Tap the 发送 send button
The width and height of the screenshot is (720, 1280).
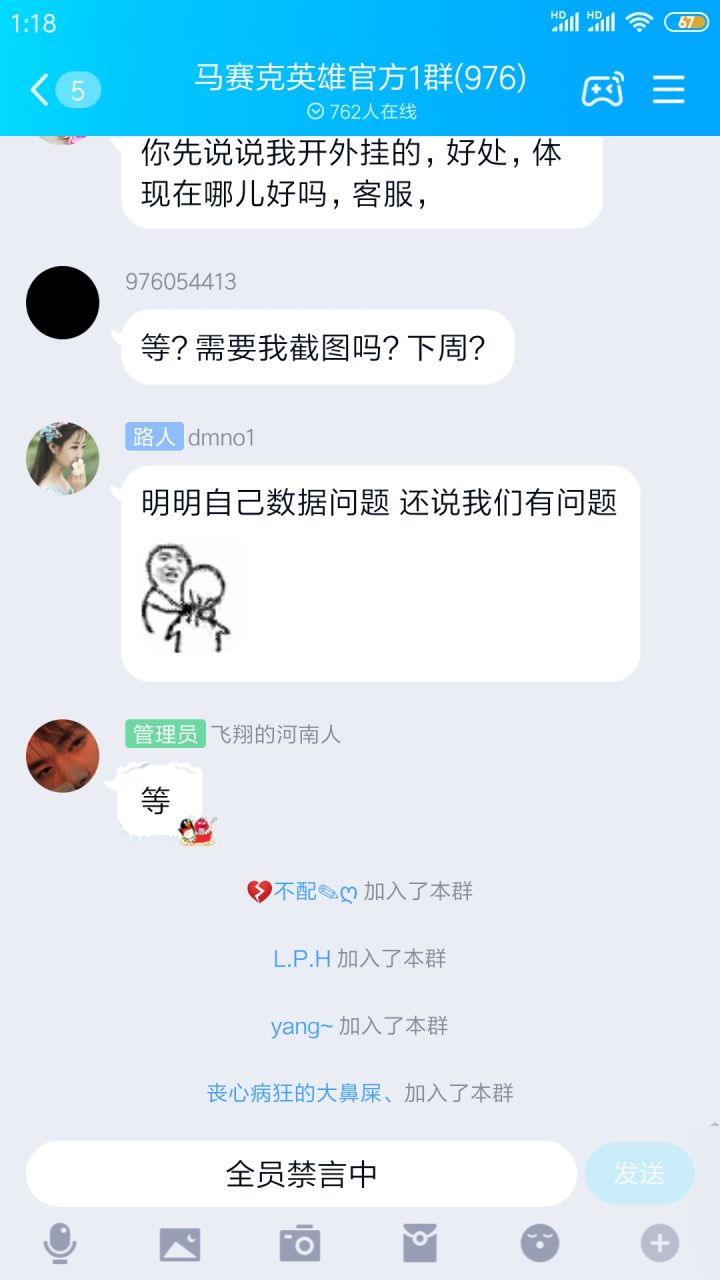[639, 1174]
